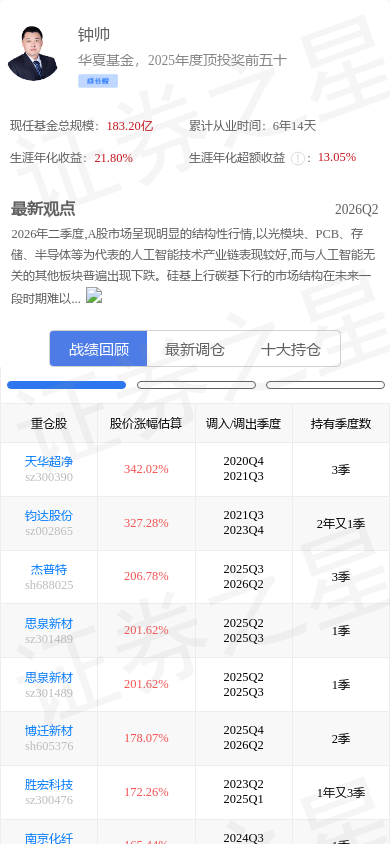Switch to the 最新调仓 tab
The height and width of the screenshot is (844, 390).
195,349
